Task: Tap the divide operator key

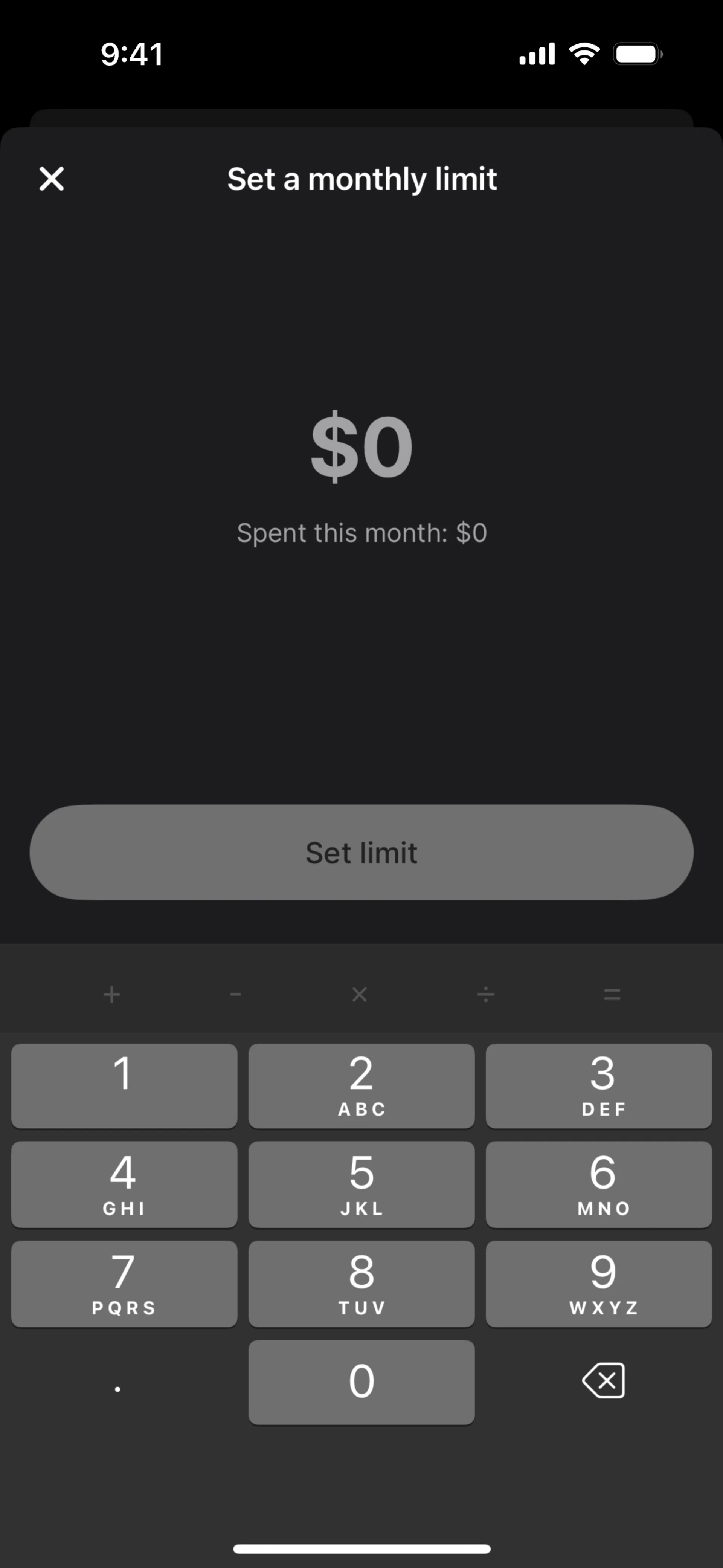Action: (x=486, y=995)
